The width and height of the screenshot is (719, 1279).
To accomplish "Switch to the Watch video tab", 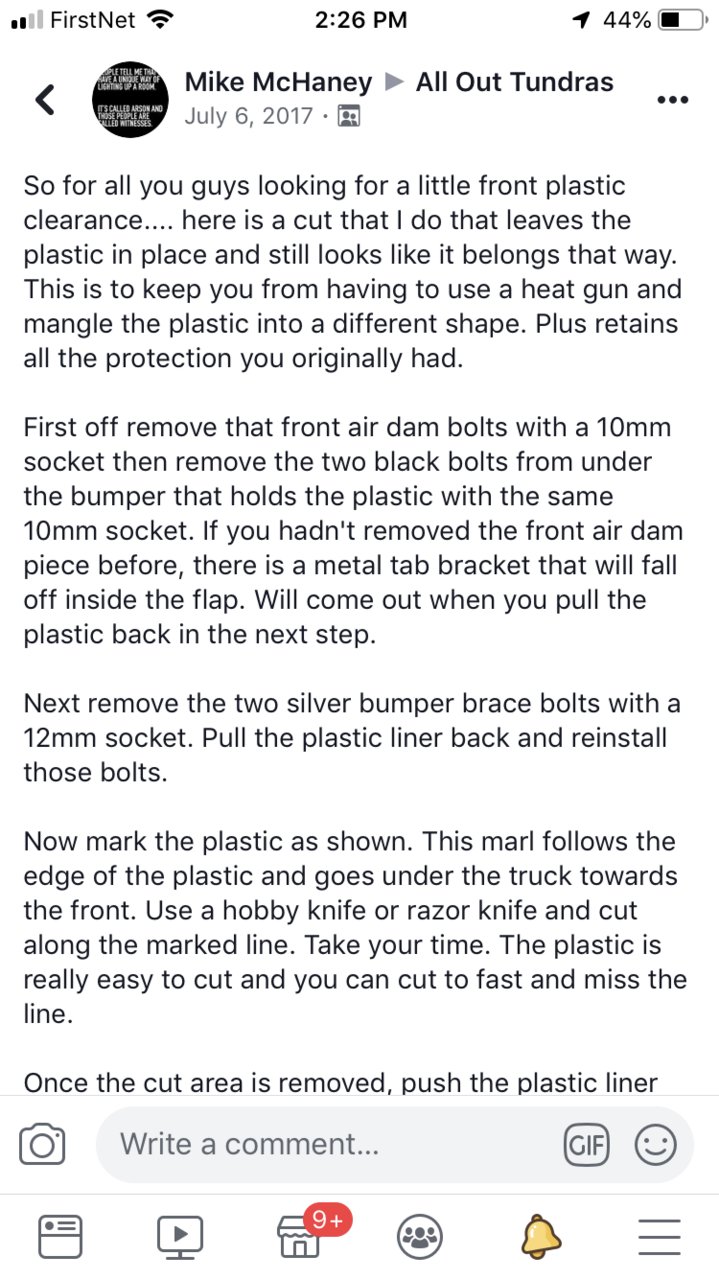I will pyautogui.click(x=180, y=1237).
